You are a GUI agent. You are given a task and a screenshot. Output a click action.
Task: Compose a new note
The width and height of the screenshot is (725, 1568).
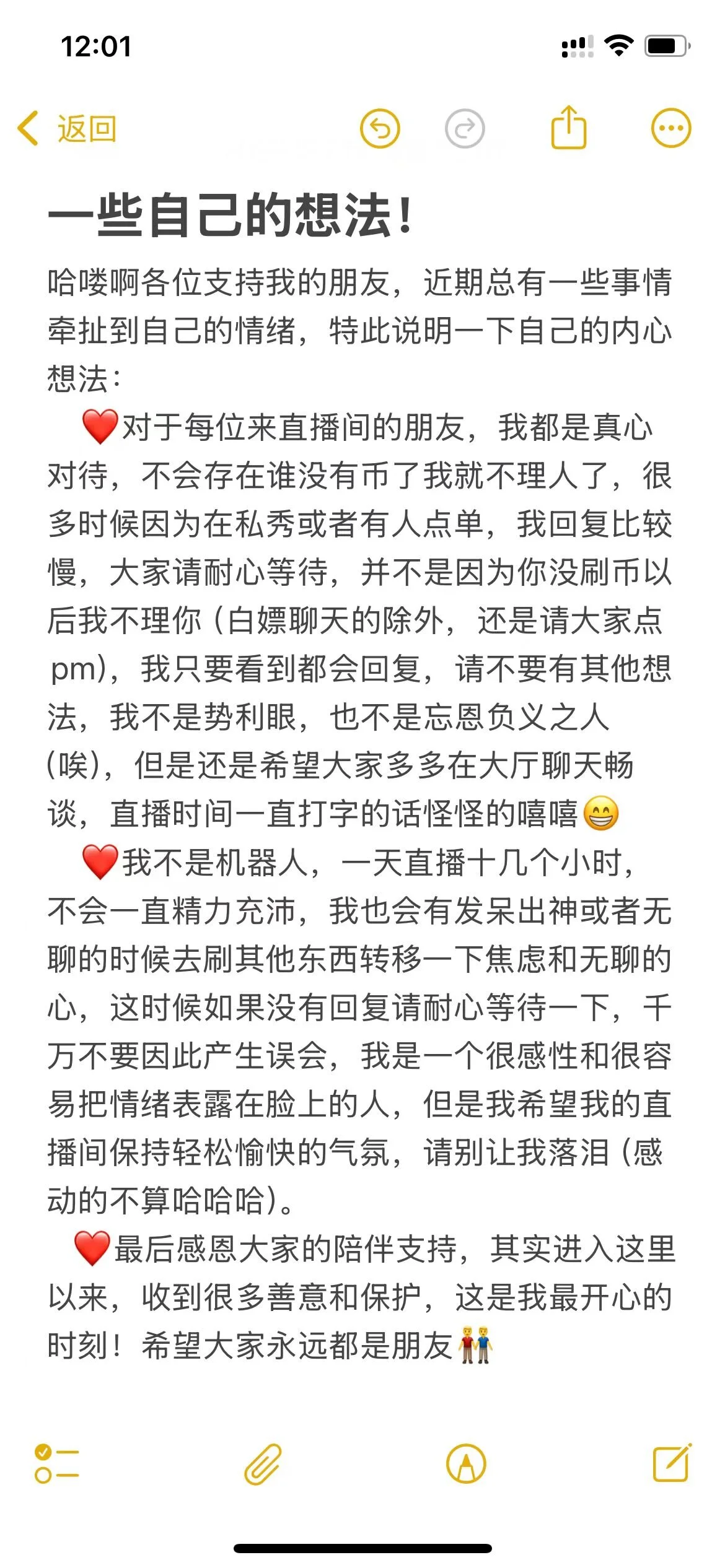(672, 1463)
